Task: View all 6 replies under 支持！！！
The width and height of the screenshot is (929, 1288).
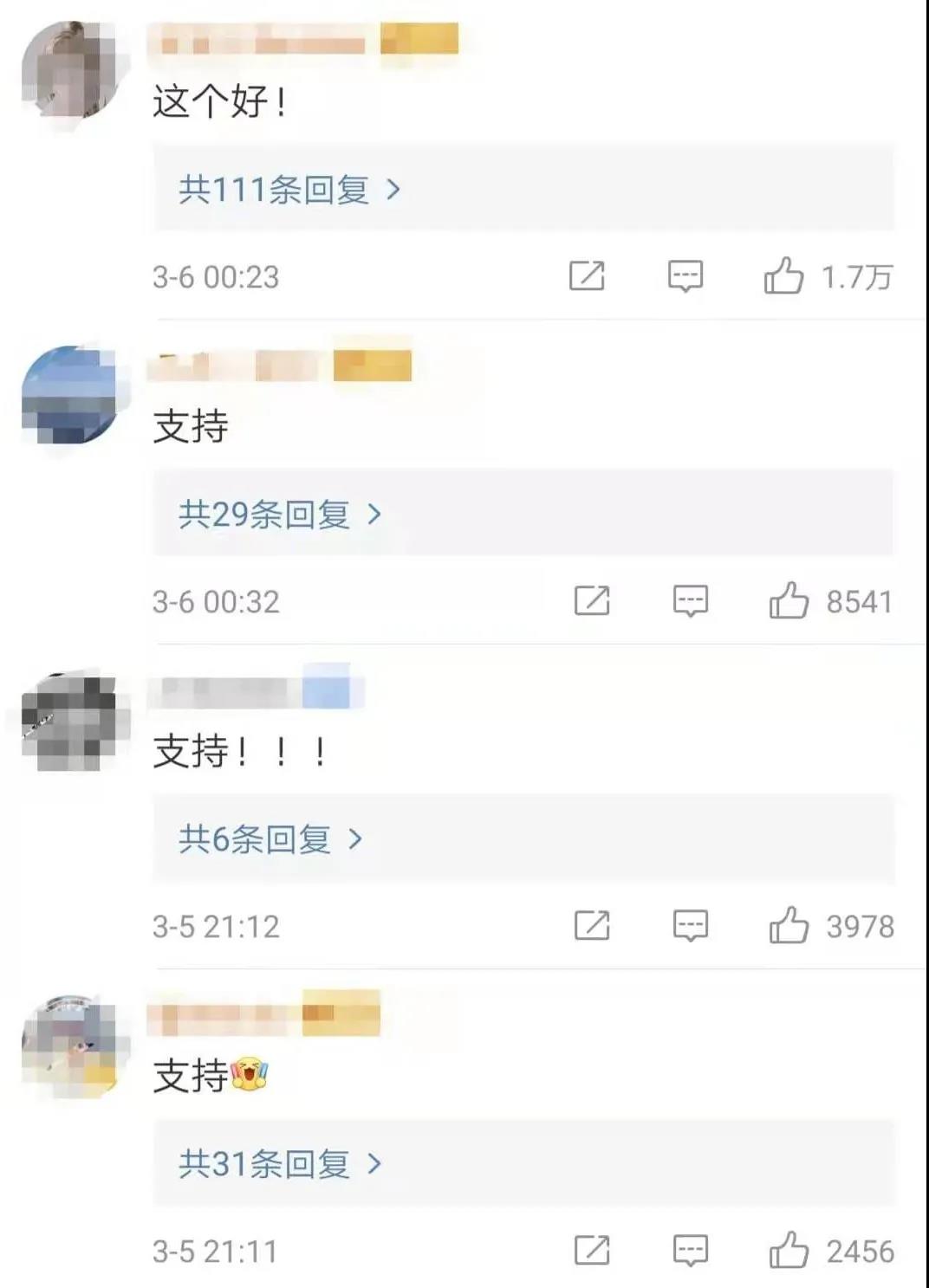Action: tap(270, 839)
